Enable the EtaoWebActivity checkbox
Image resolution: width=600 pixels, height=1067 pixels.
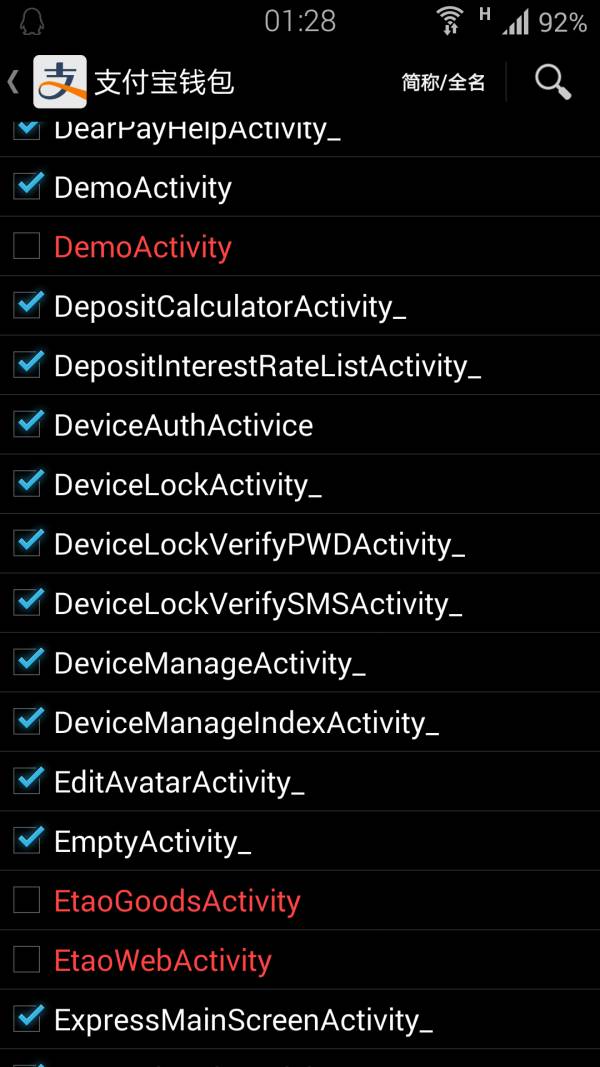coord(27,959)
